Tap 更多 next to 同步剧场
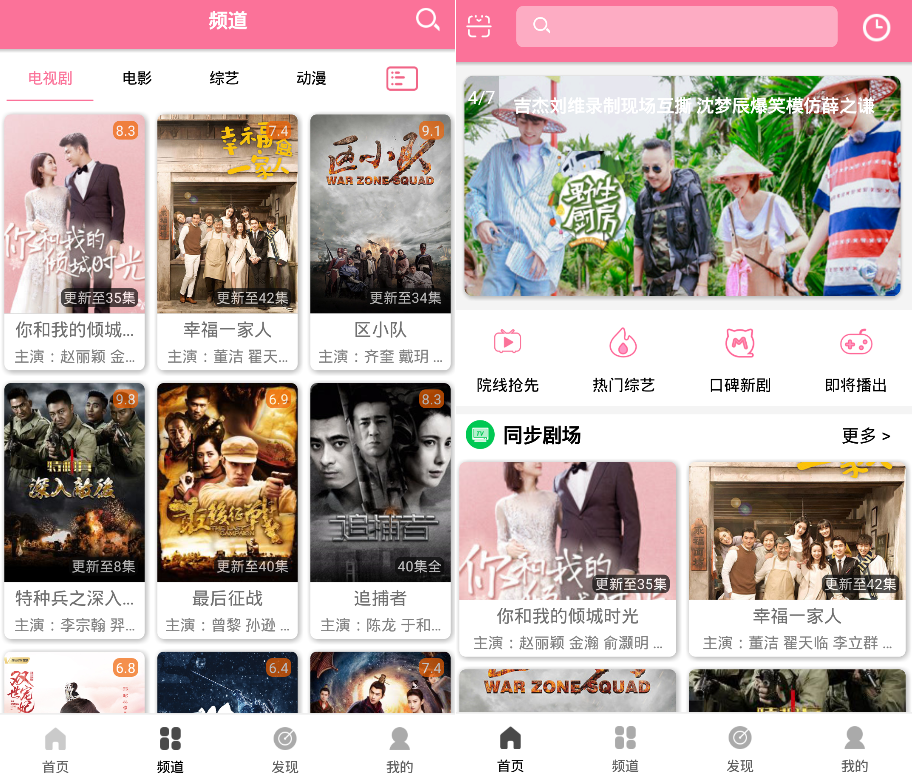912x781 pixels. click(x=865, y=435)
